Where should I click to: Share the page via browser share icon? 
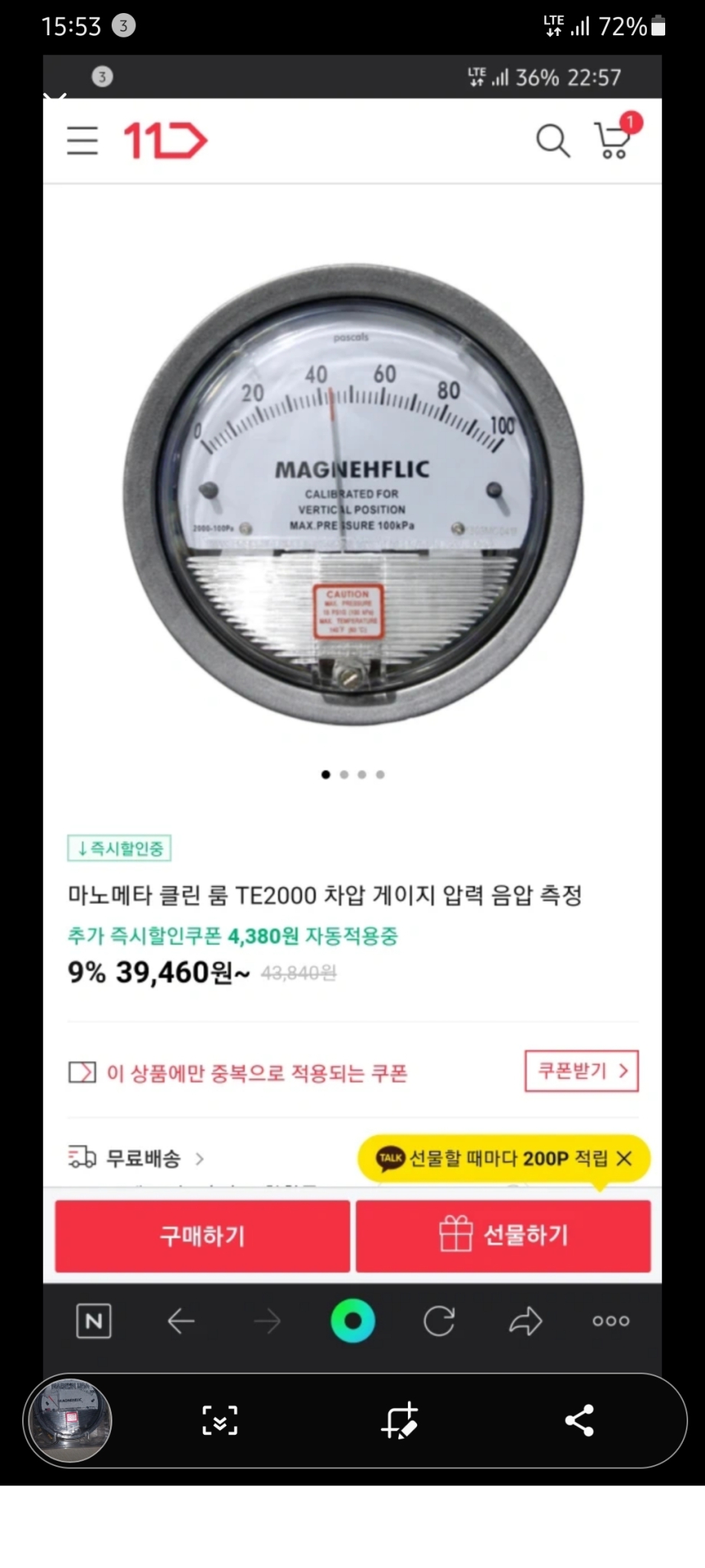coord(526,1320)
